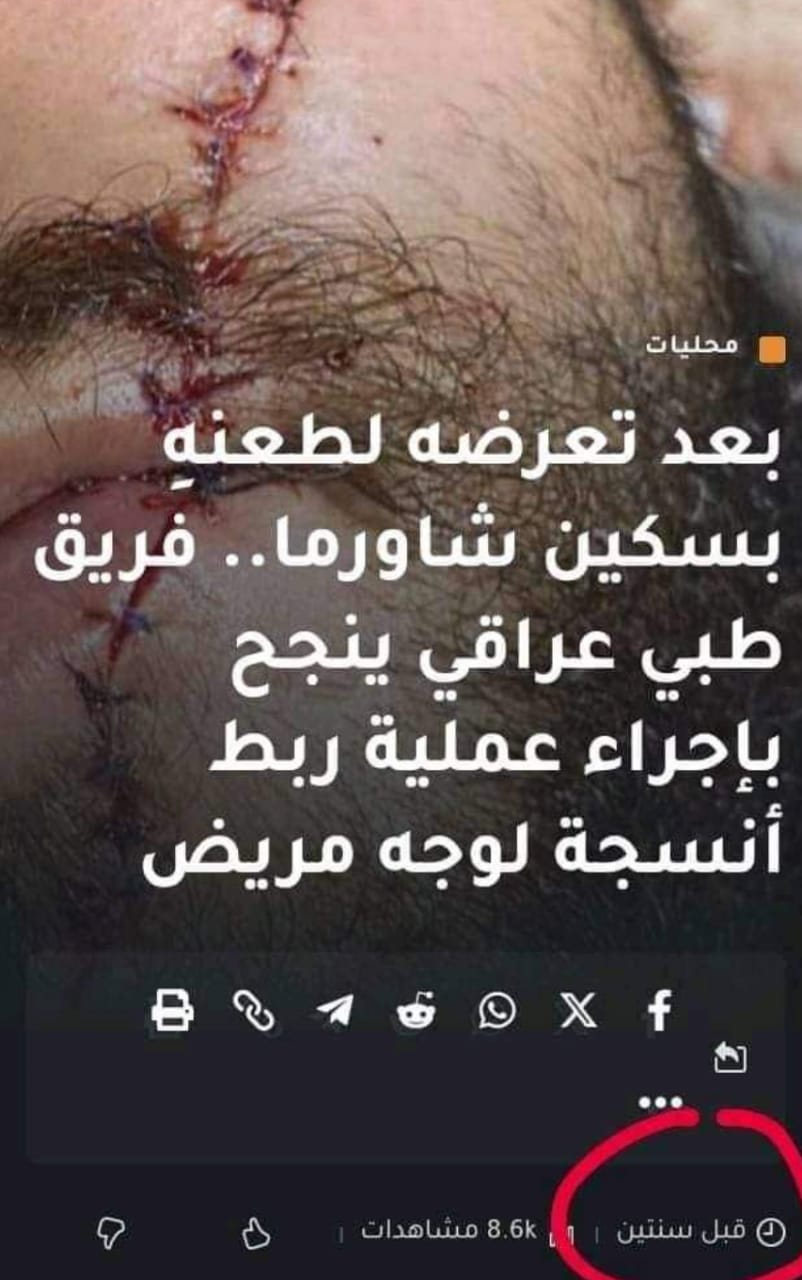This screenshot has width=802, height=1280.
Task: Dislike the article with thumbs down
Action: [111, 1235]
